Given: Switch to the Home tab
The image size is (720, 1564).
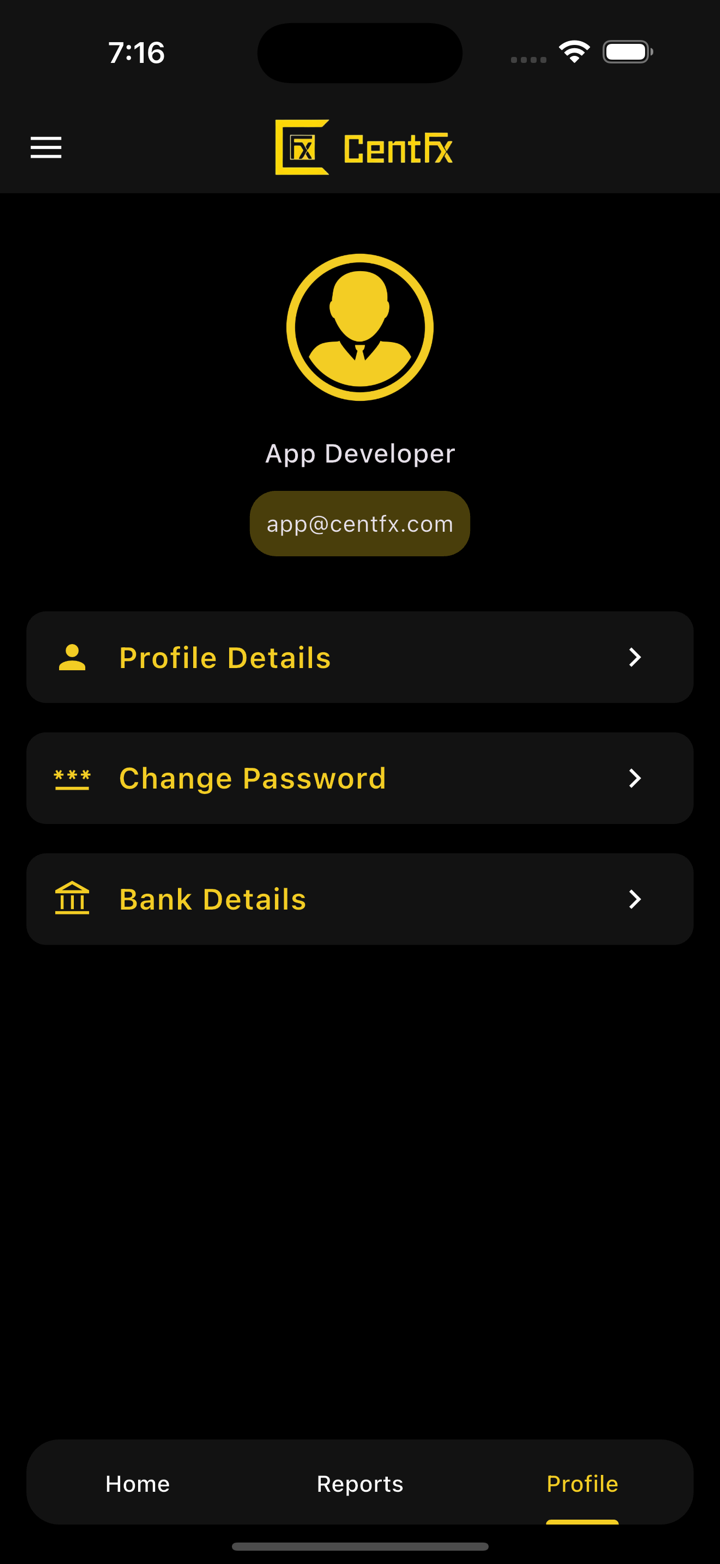Looking at the screenshot, I should click(x=138, y=1483).
